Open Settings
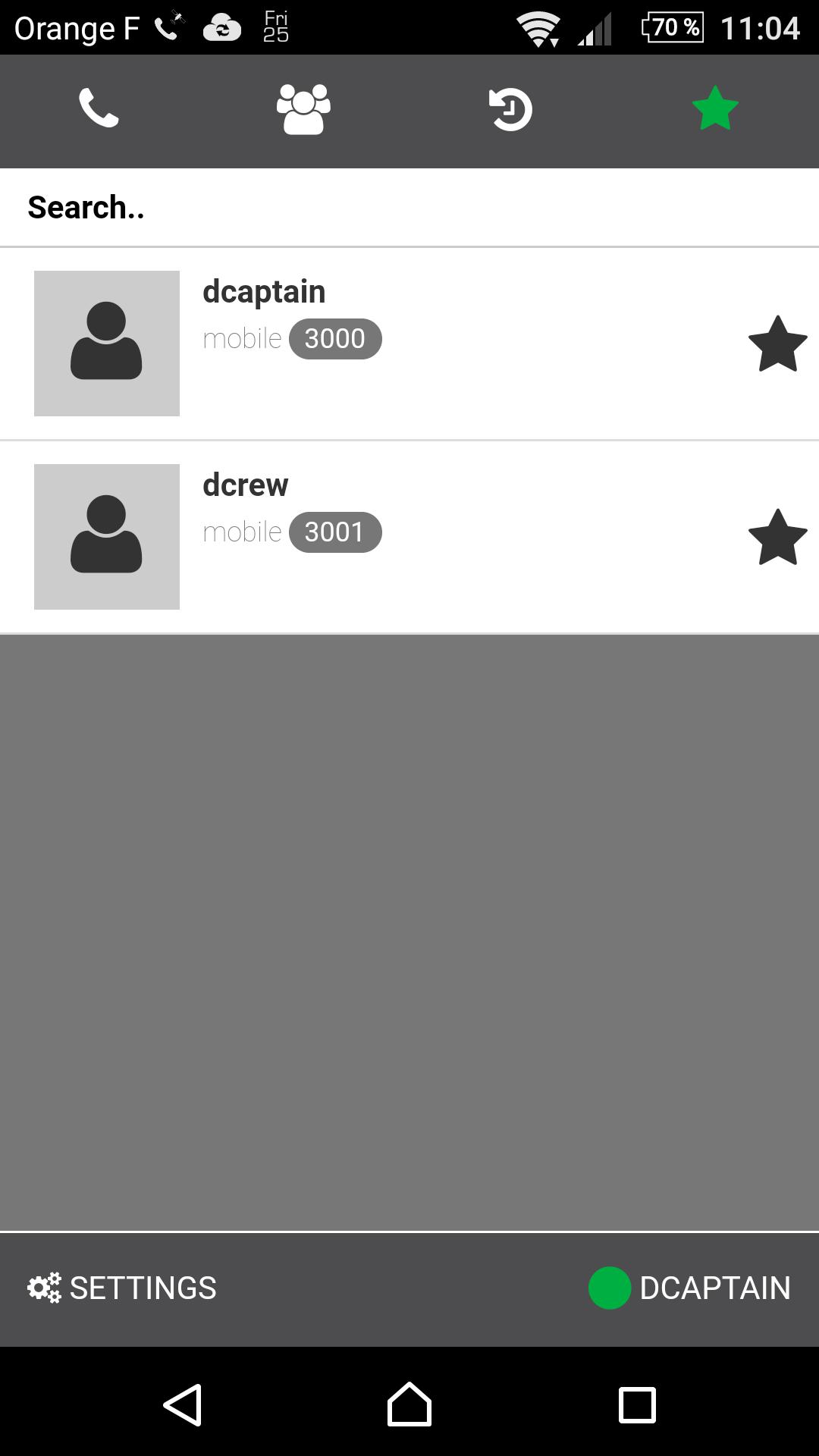This screenshot has height=1456, width=819. tap(123, 1288)
